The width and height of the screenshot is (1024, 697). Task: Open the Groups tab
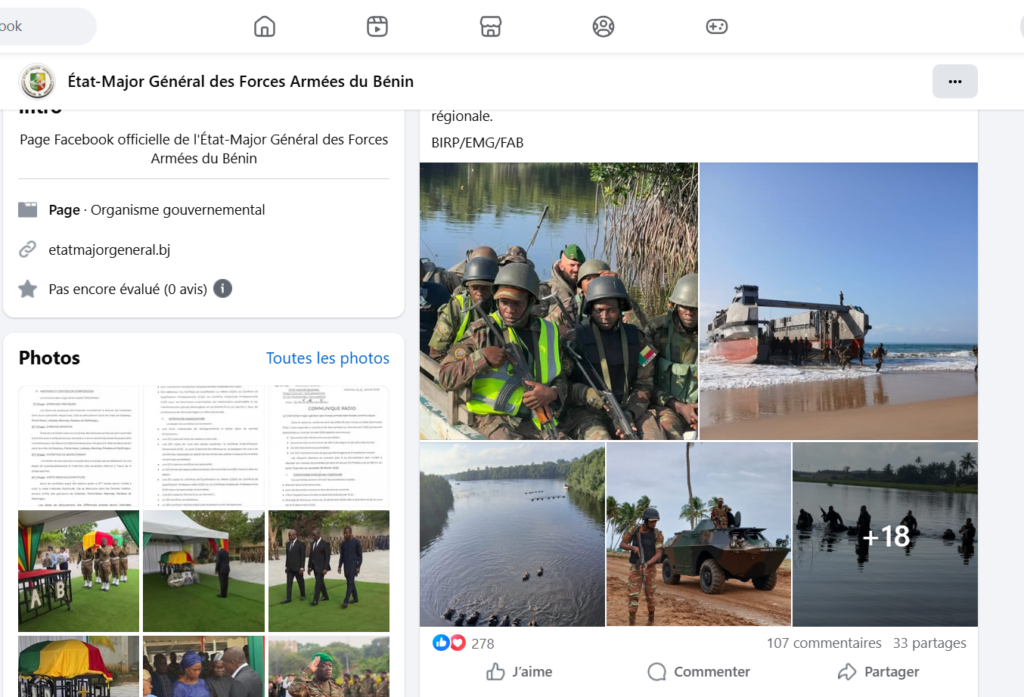[x=603, y=27]
